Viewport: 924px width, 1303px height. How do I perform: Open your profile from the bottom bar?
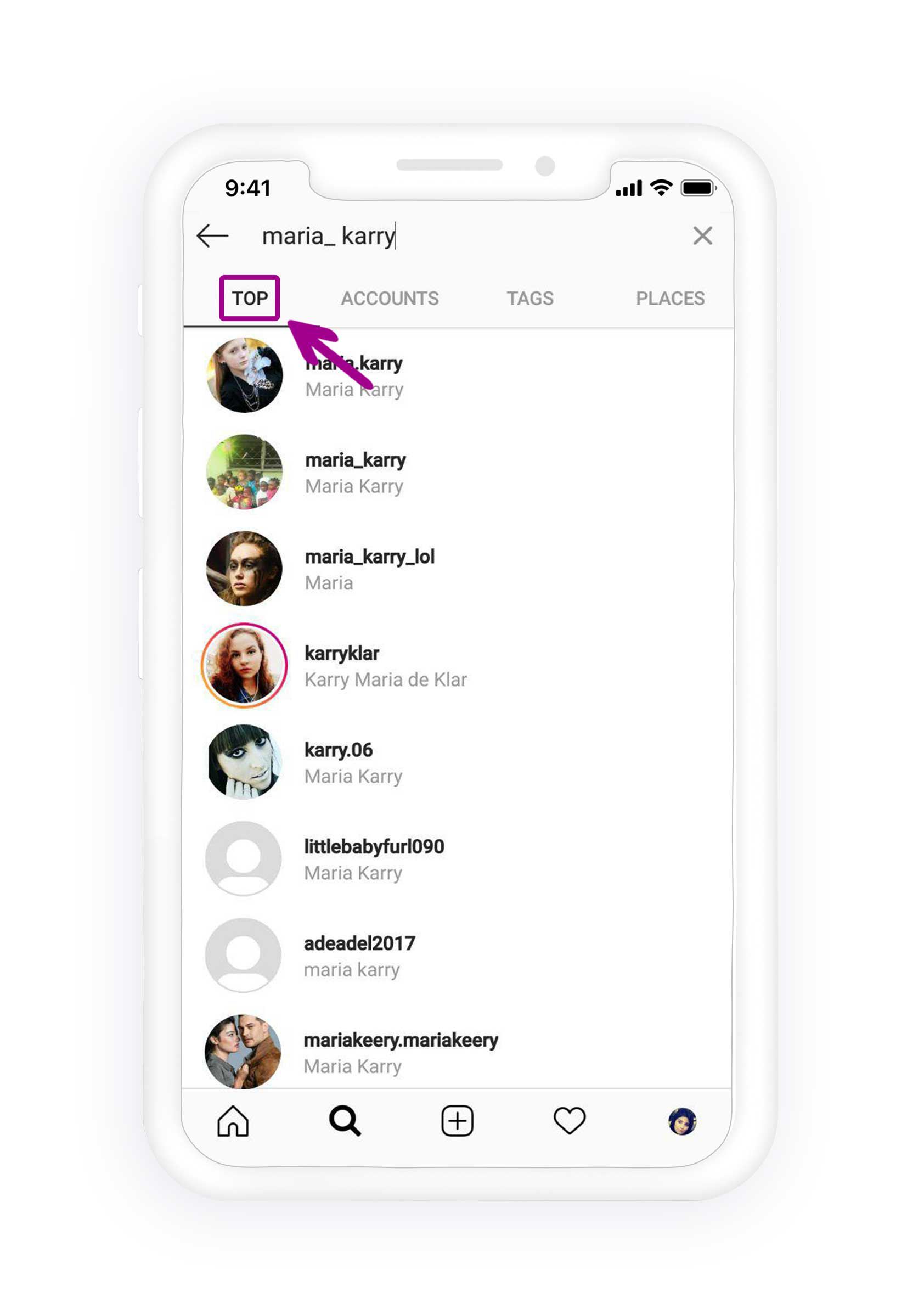coord(681,1121)
